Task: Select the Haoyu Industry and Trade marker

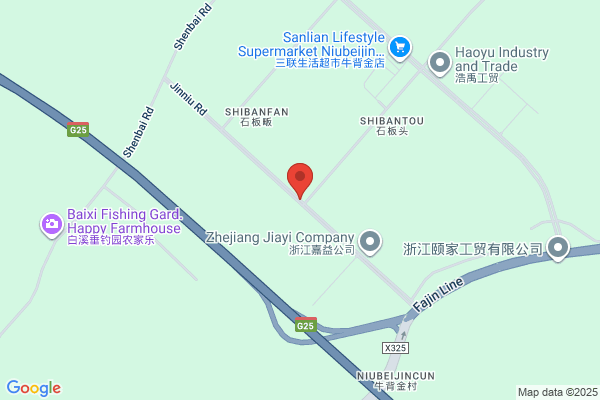Action: tap(440, 64)
